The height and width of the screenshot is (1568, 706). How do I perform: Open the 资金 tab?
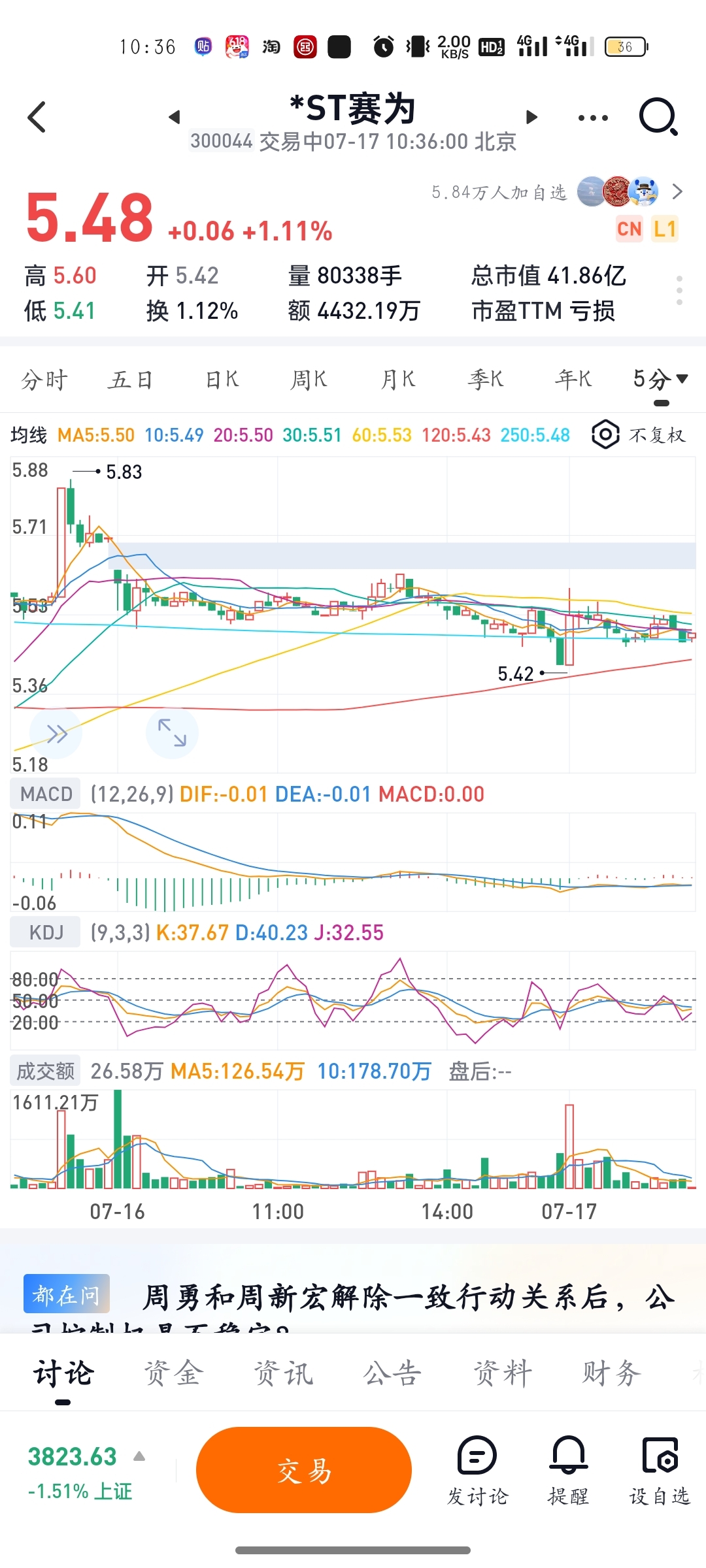pyautogui.click(x=174, y=1373)
